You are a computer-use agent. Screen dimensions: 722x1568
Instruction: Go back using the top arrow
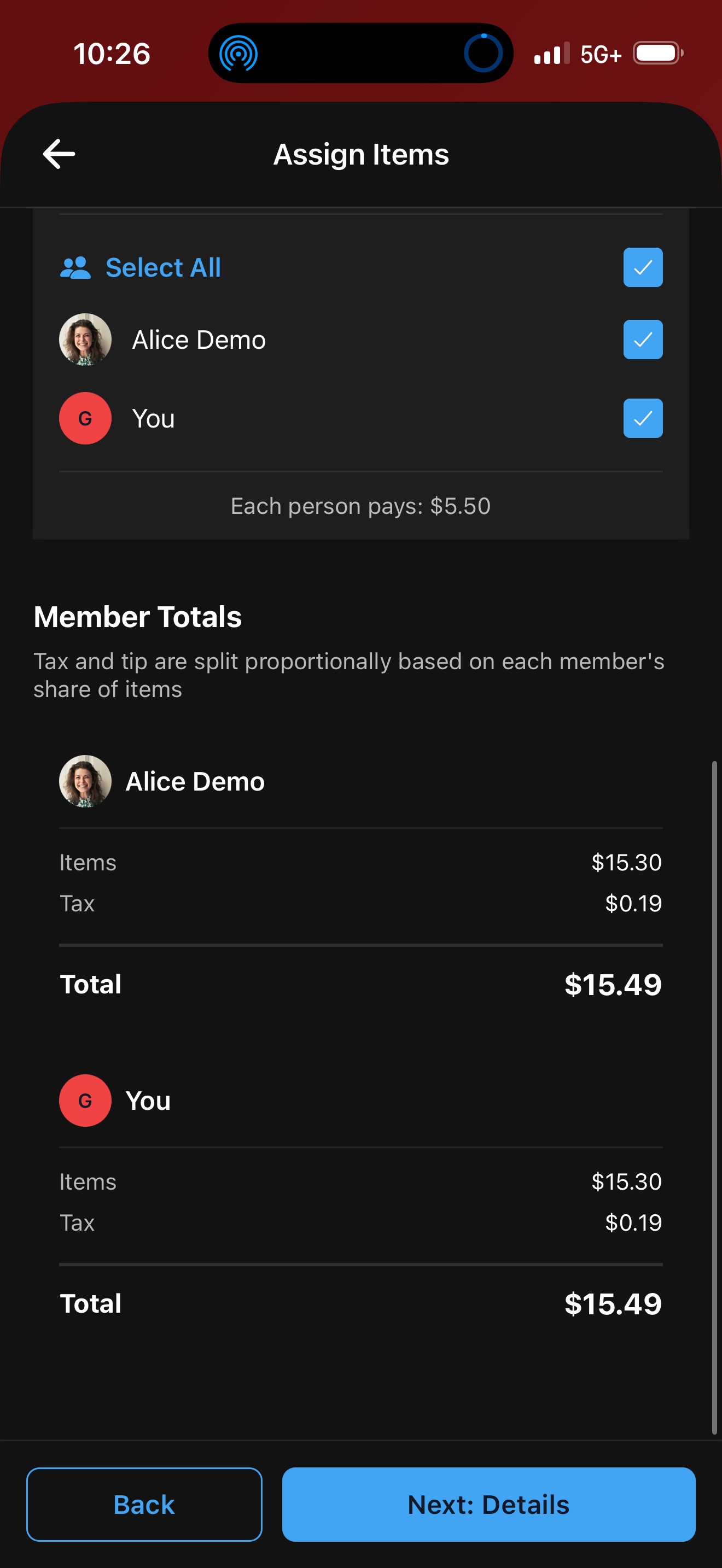(59, 154)
